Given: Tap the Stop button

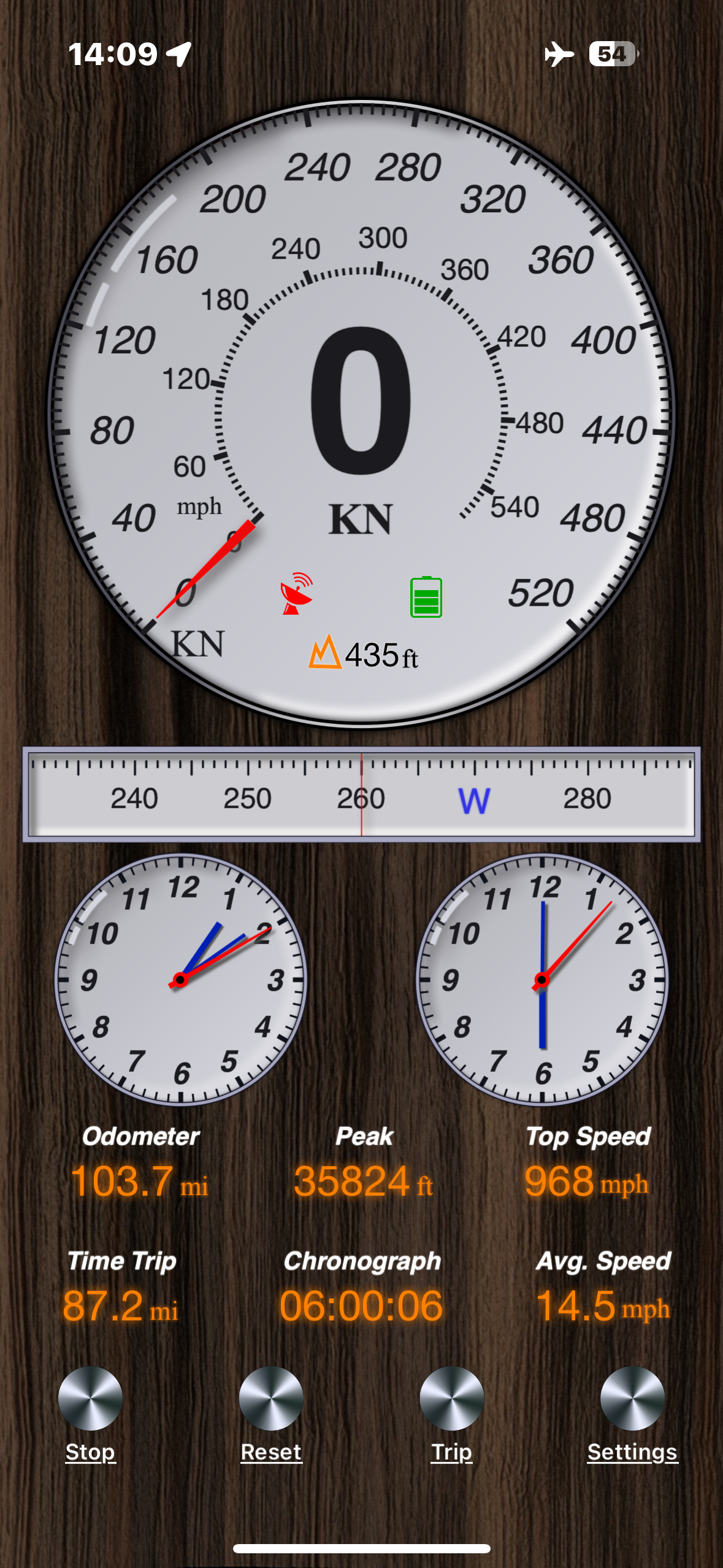Looking at the screenshot, I should (x=90, y=1399).
